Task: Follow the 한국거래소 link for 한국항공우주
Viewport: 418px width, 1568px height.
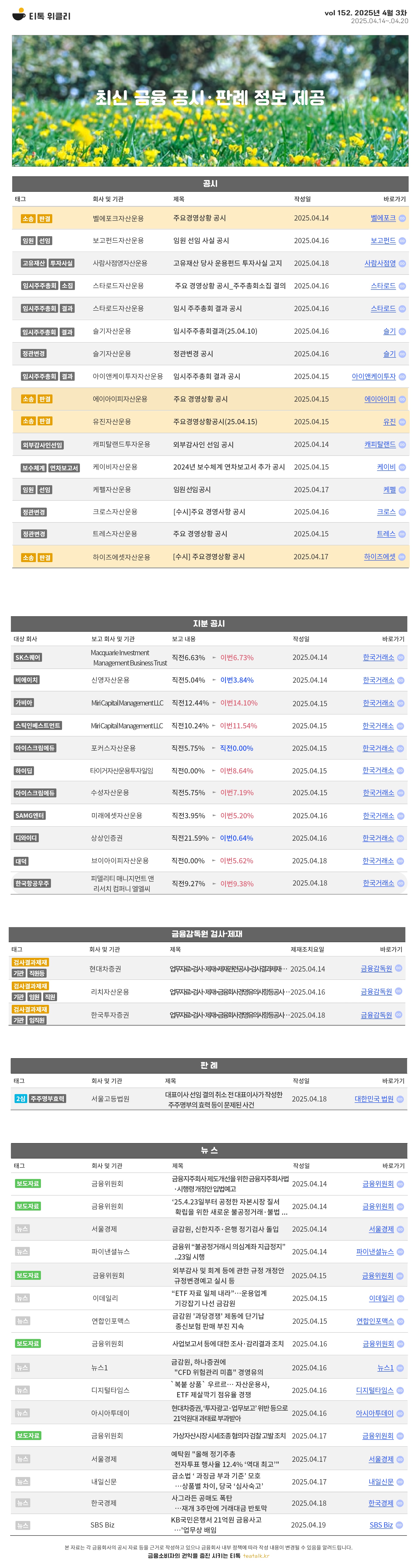Action: point(378,883)
